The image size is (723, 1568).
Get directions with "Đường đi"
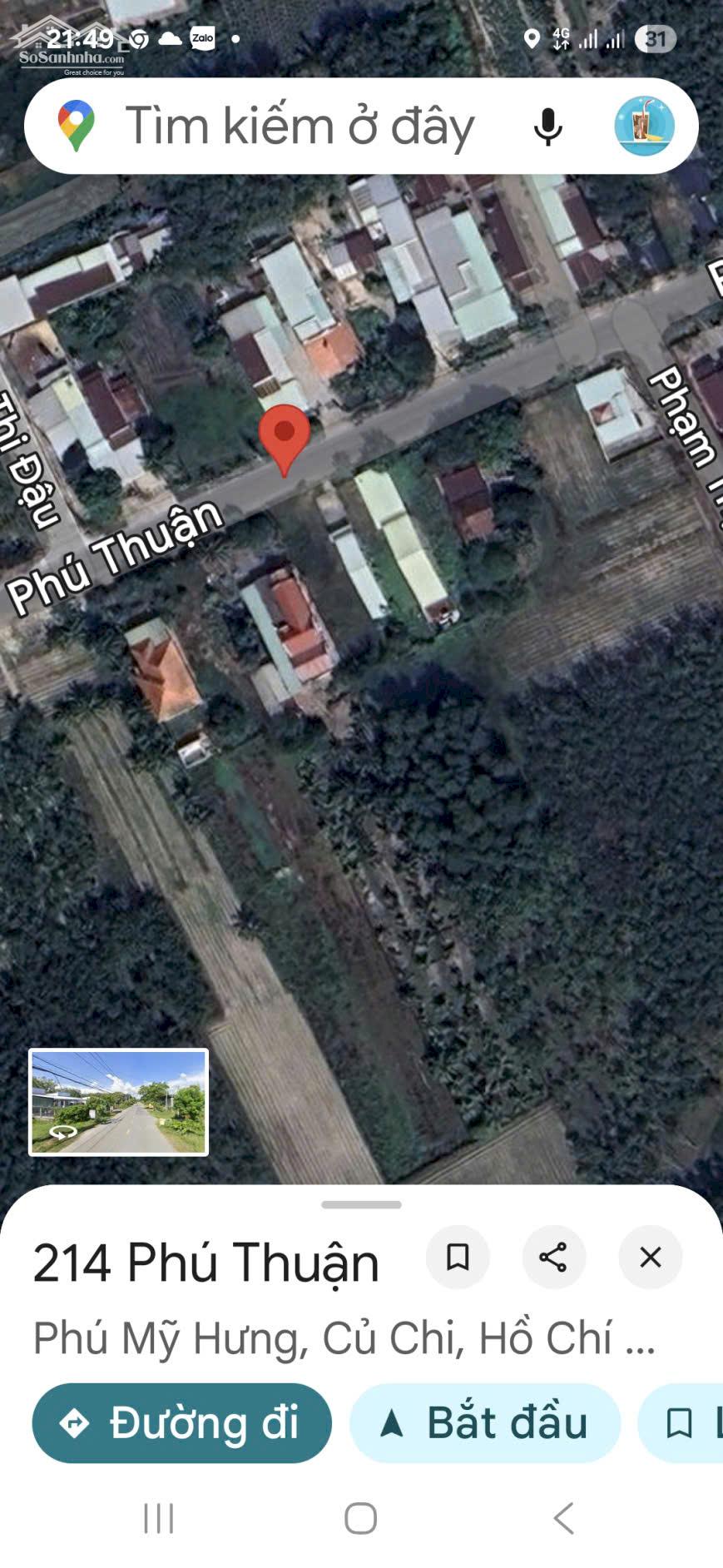click(x=181, y=1423)
